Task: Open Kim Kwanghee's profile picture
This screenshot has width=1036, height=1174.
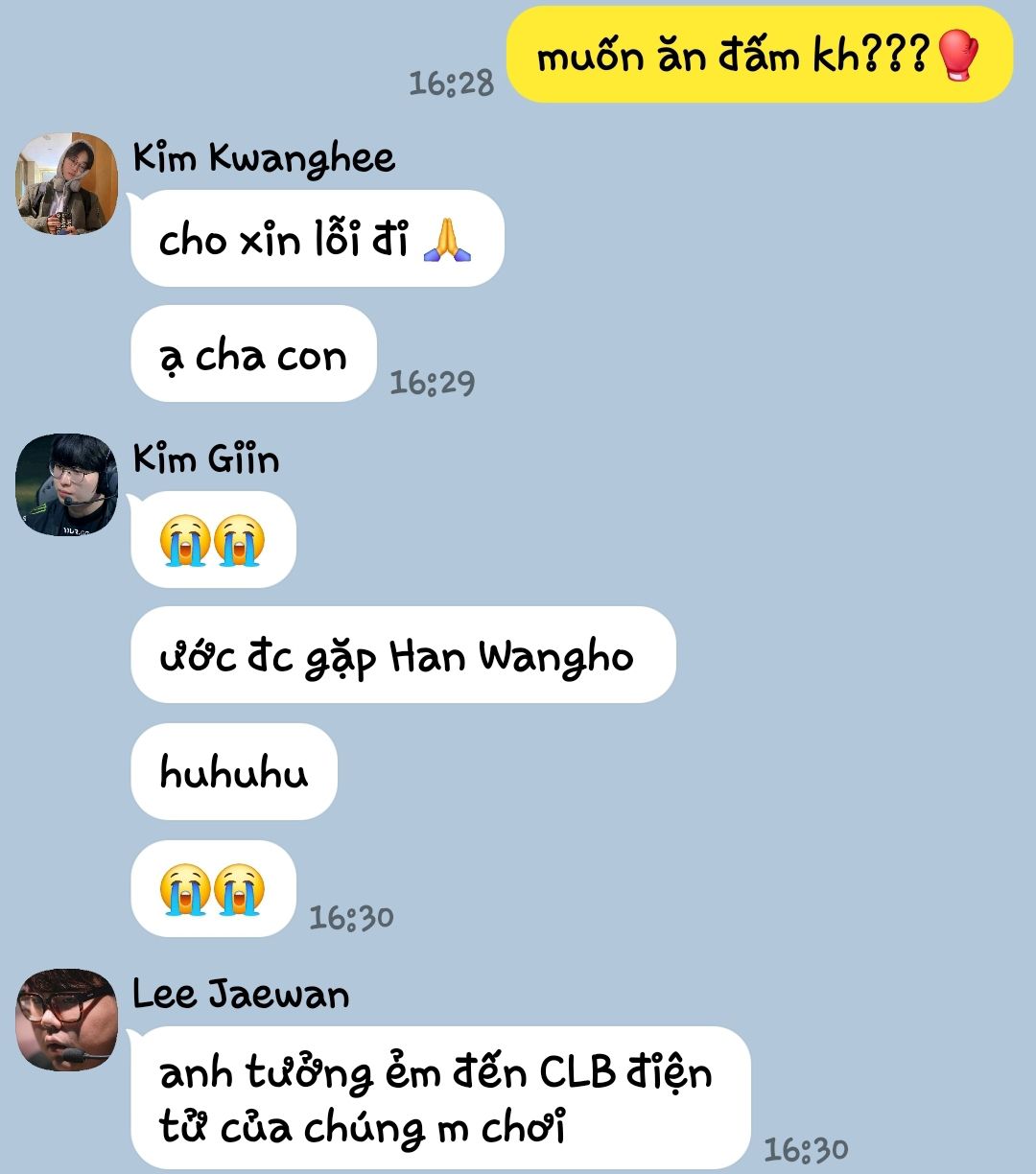Action: [x=66, y=183]
